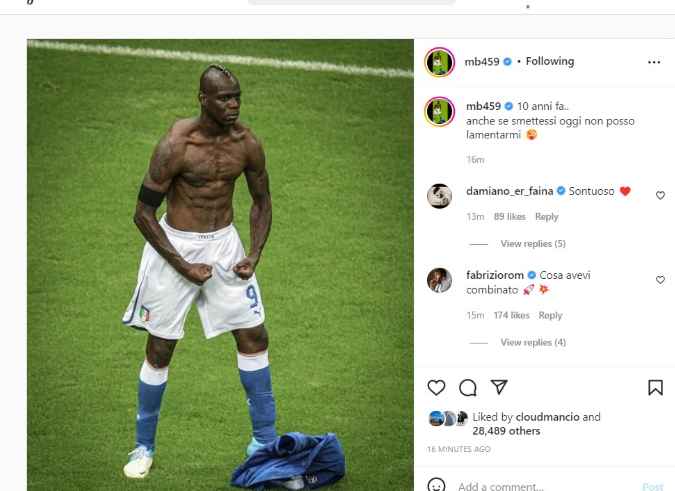The image size is (675, 491).
Task: Expand View replies (5)
Action: pyautogui.click(x=532, y=244)
